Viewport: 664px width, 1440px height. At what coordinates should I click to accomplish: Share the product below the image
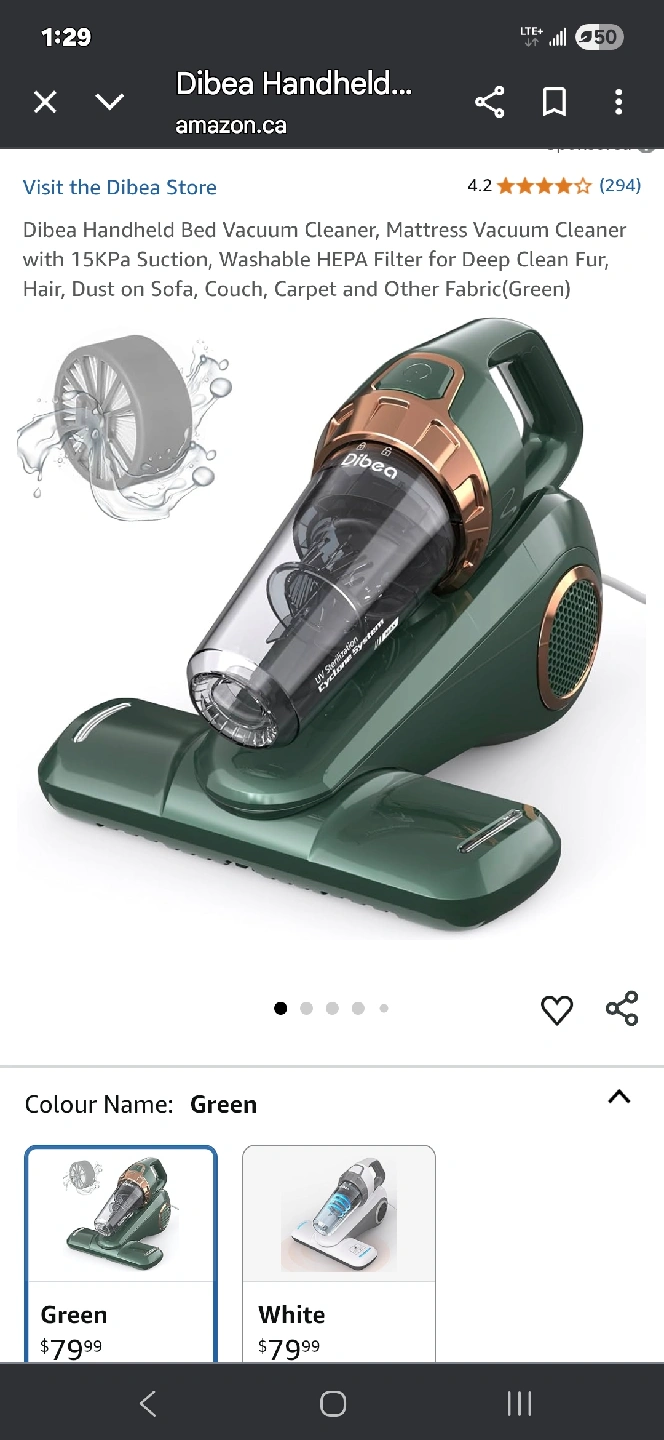pyautogui.click(x=622, y=1009)
